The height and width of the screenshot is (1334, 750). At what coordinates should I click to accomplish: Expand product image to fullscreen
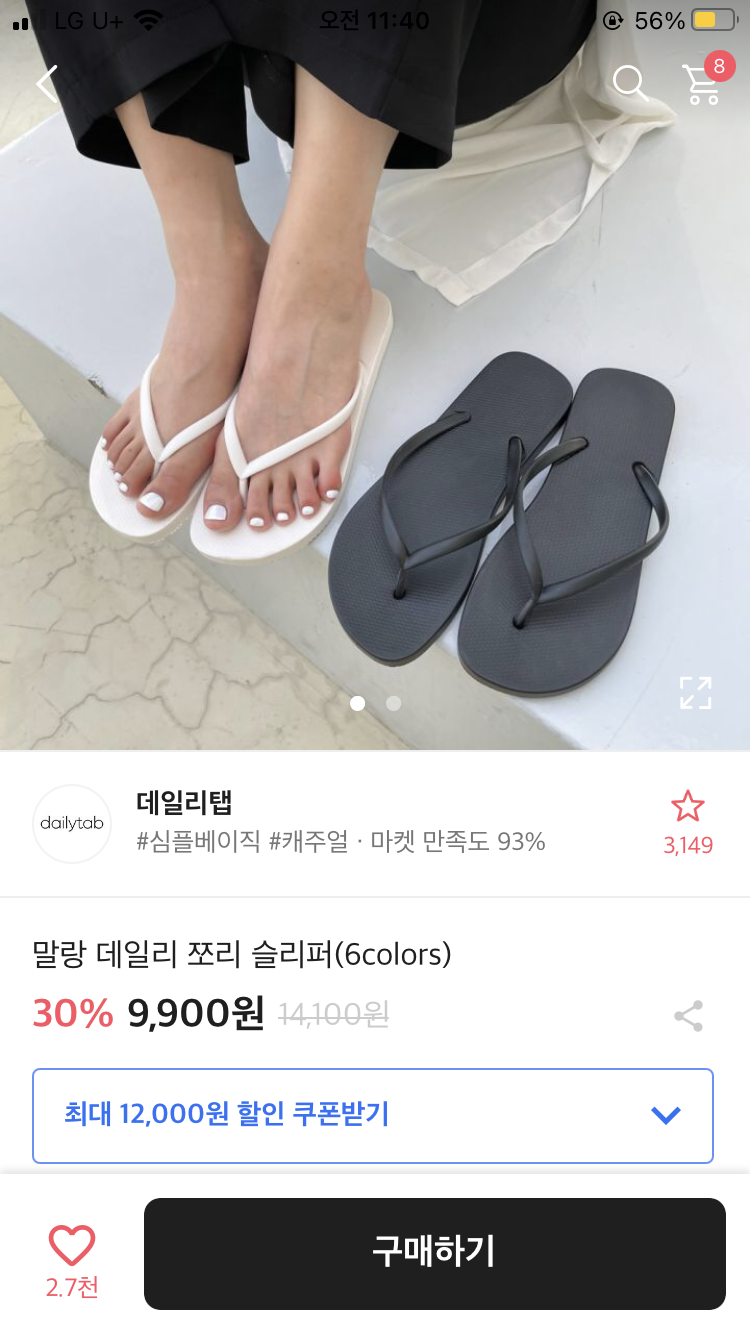pos(695,692)
